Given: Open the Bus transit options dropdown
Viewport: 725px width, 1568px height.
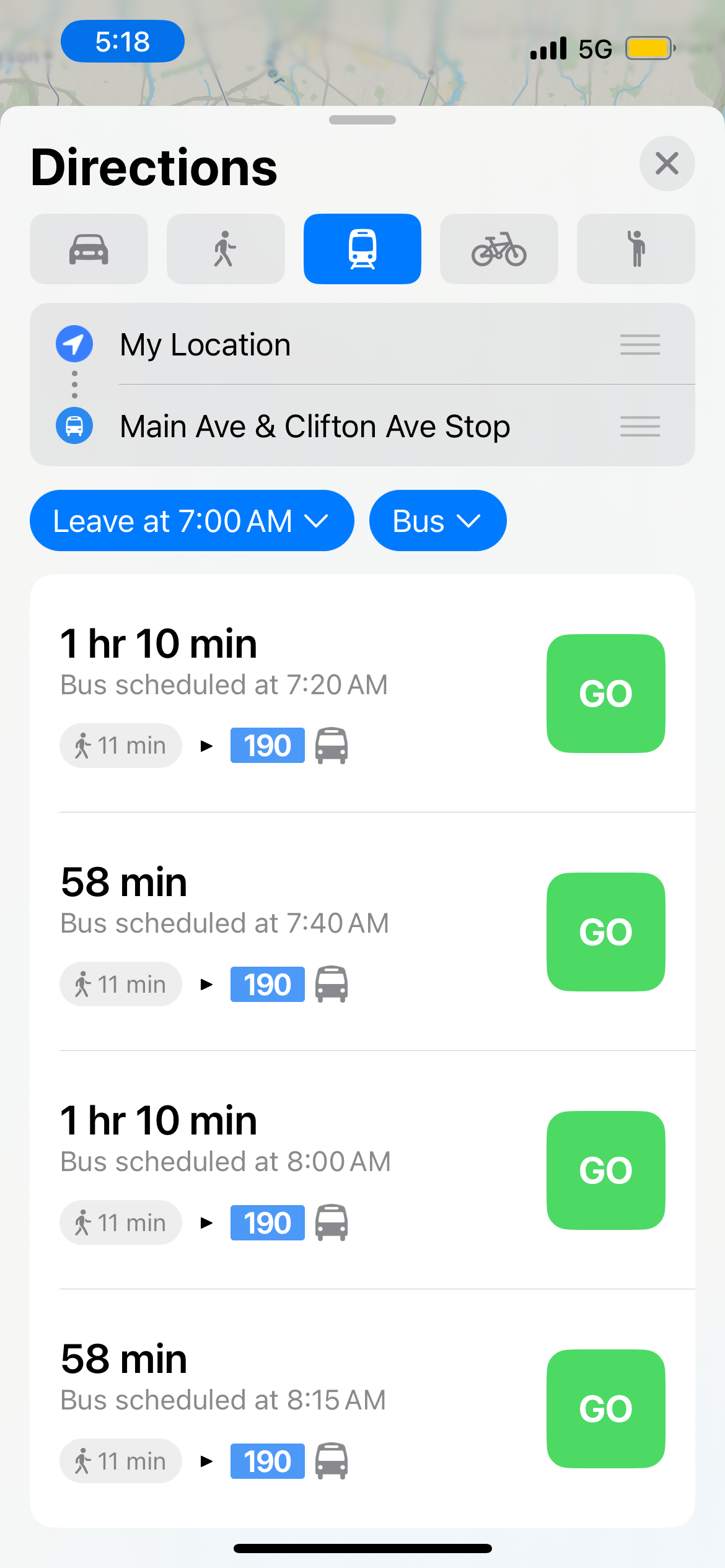Looking at the screenshot, I should pyautogui.click(x=437, y=520).
